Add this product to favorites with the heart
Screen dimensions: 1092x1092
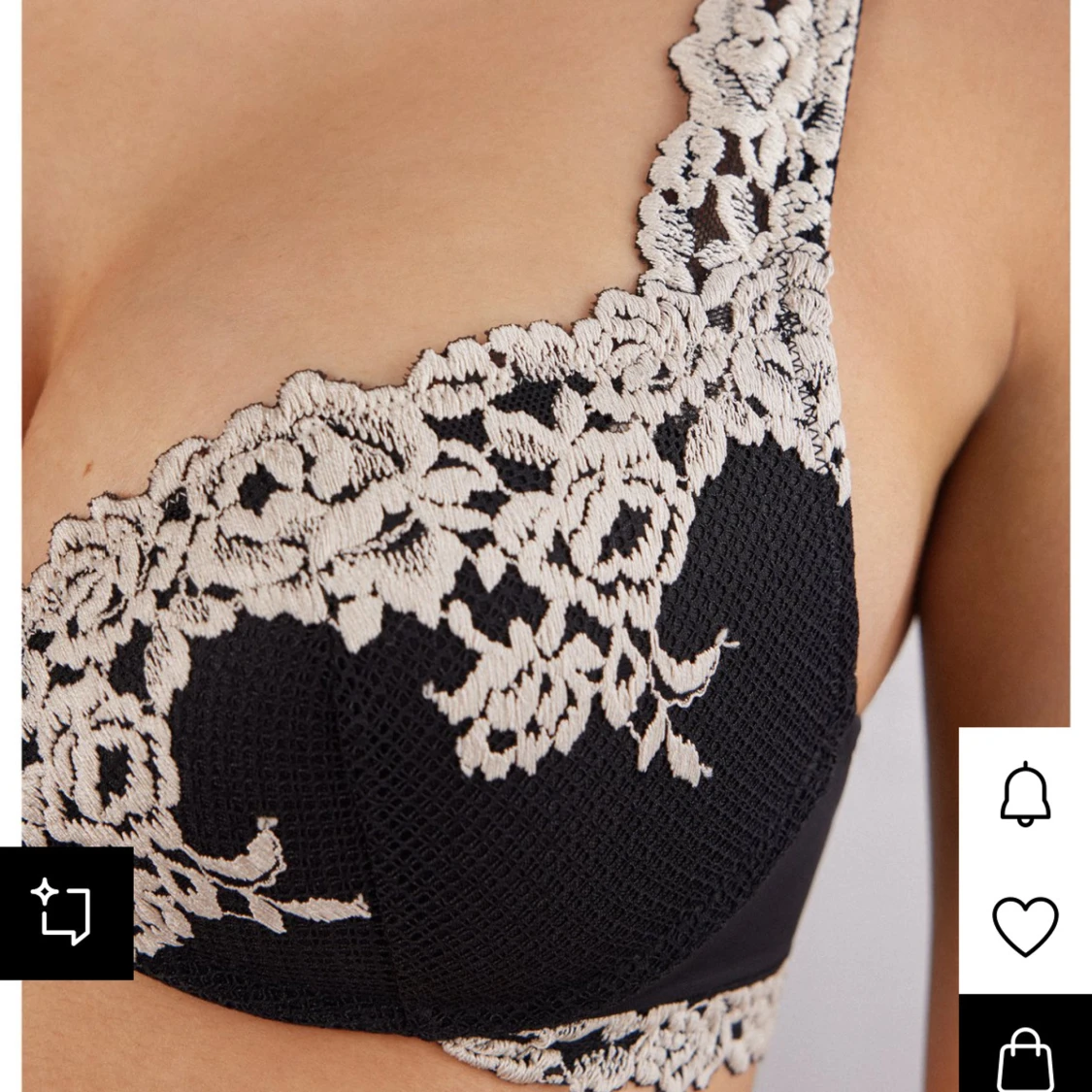[x=1025, y=925]
